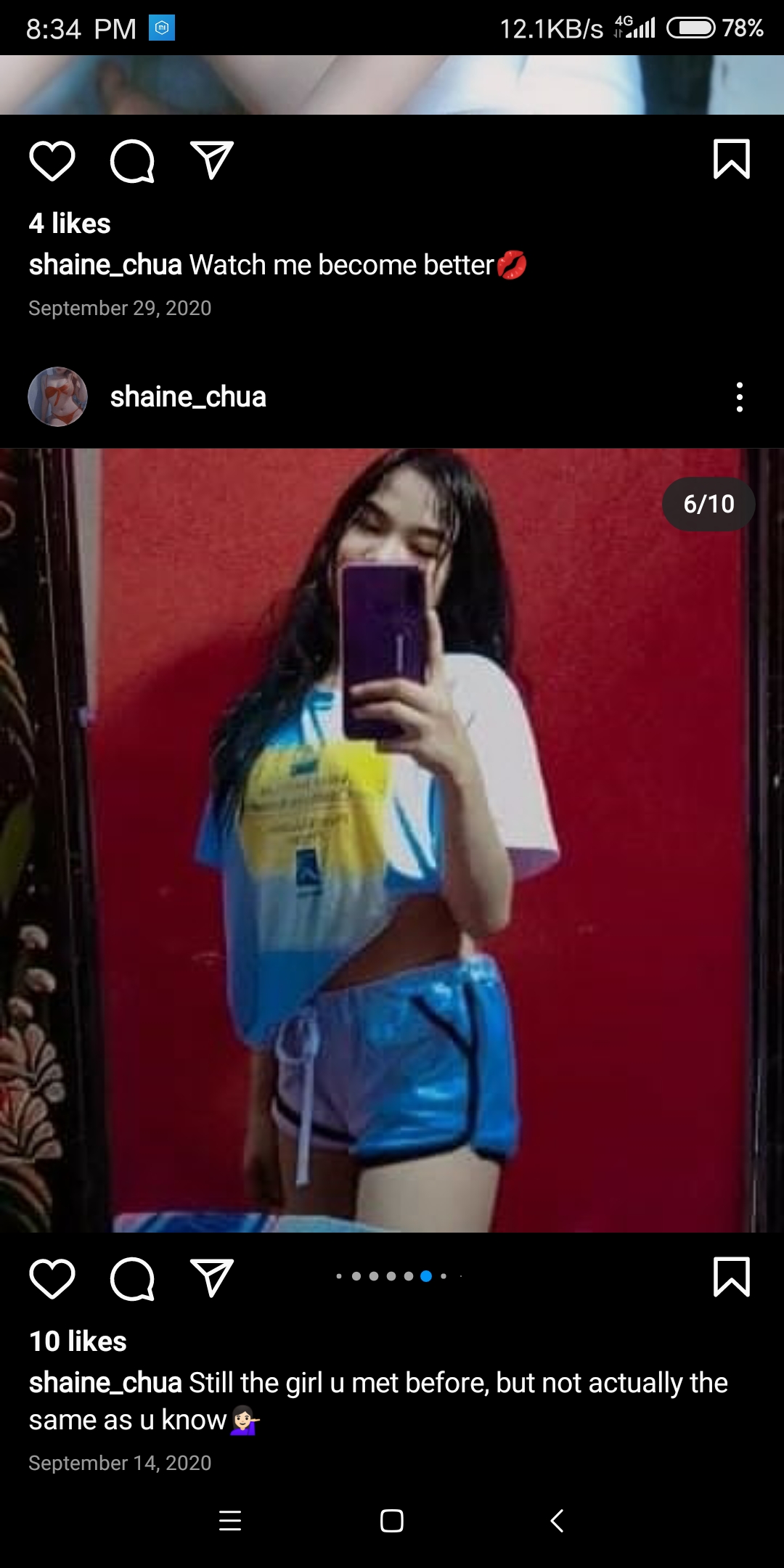Viewport: 784px width, 1568px height.
Task: Like the "Watch me become better" post
Action: pos(52,160)
